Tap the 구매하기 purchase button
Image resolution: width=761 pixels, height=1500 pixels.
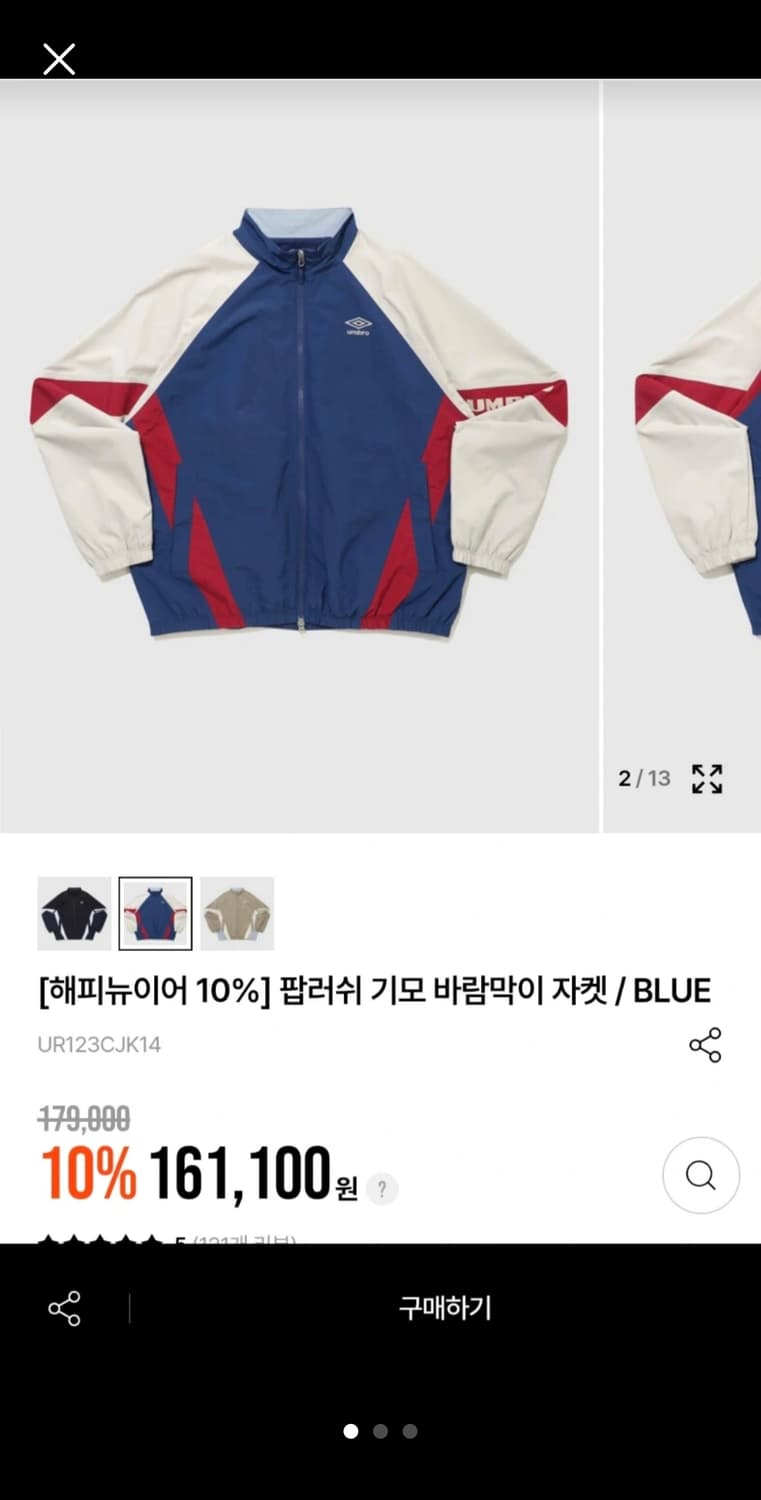click(x=447, y=1306)
